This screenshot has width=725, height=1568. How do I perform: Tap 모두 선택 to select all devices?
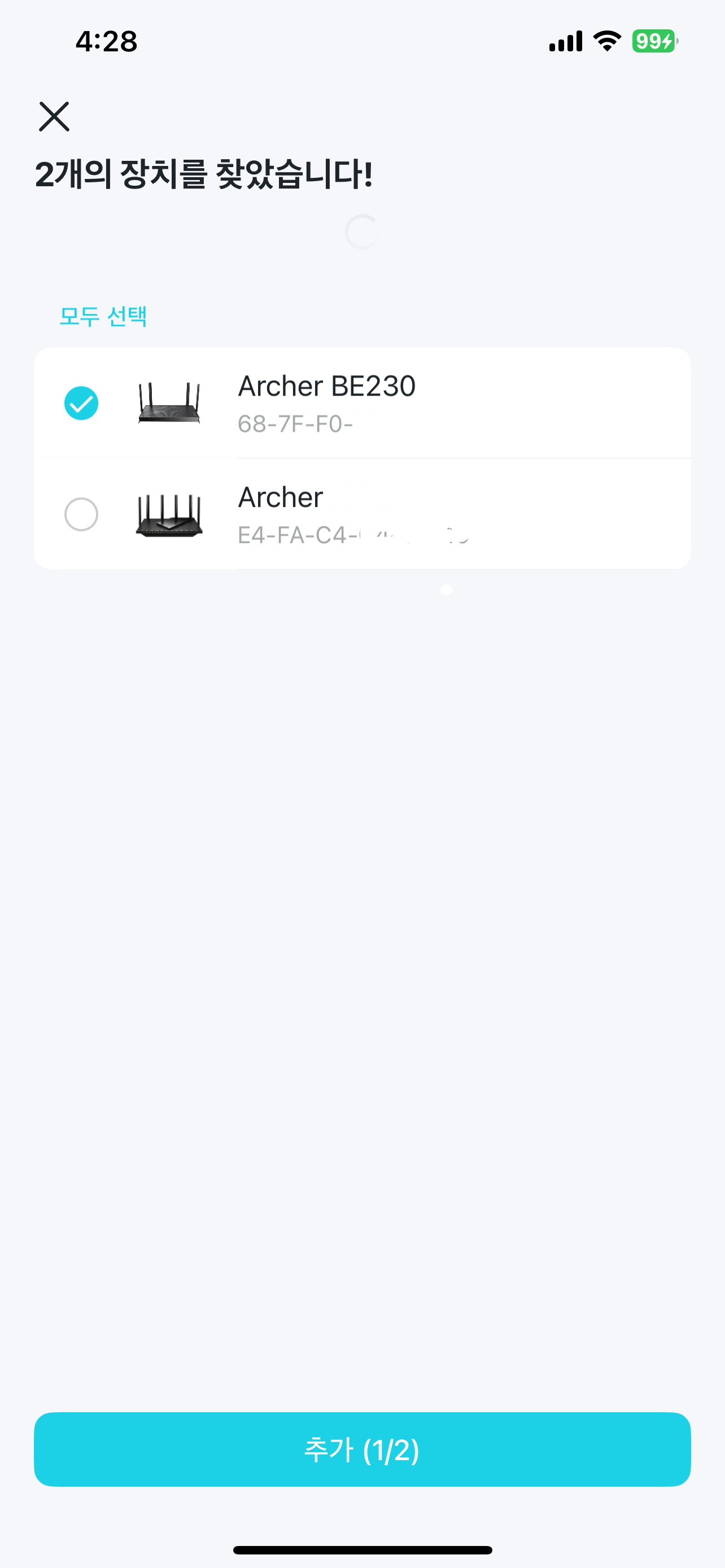click(x=103, y=316)
